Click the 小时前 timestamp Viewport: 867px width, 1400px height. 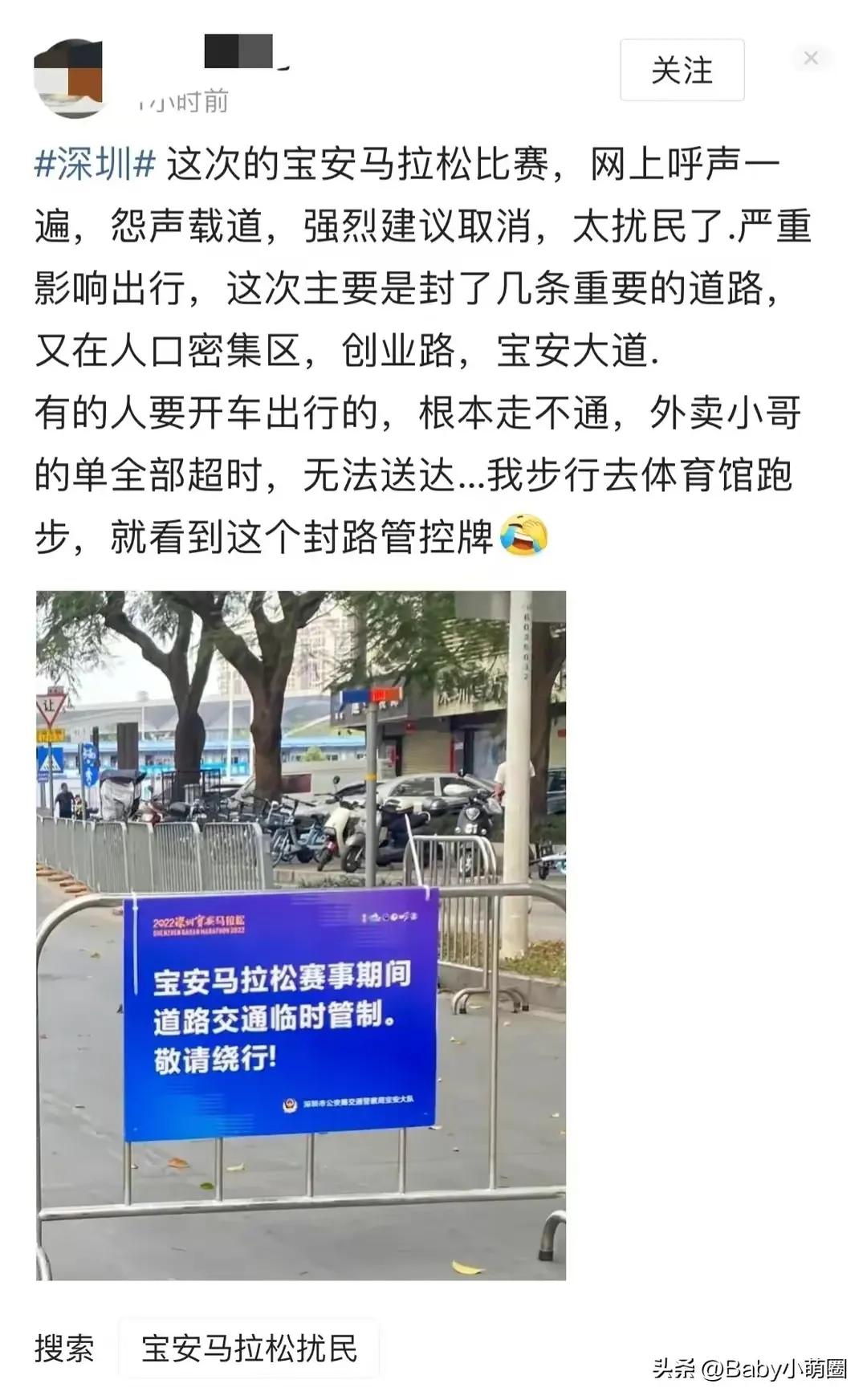point(183,102)
